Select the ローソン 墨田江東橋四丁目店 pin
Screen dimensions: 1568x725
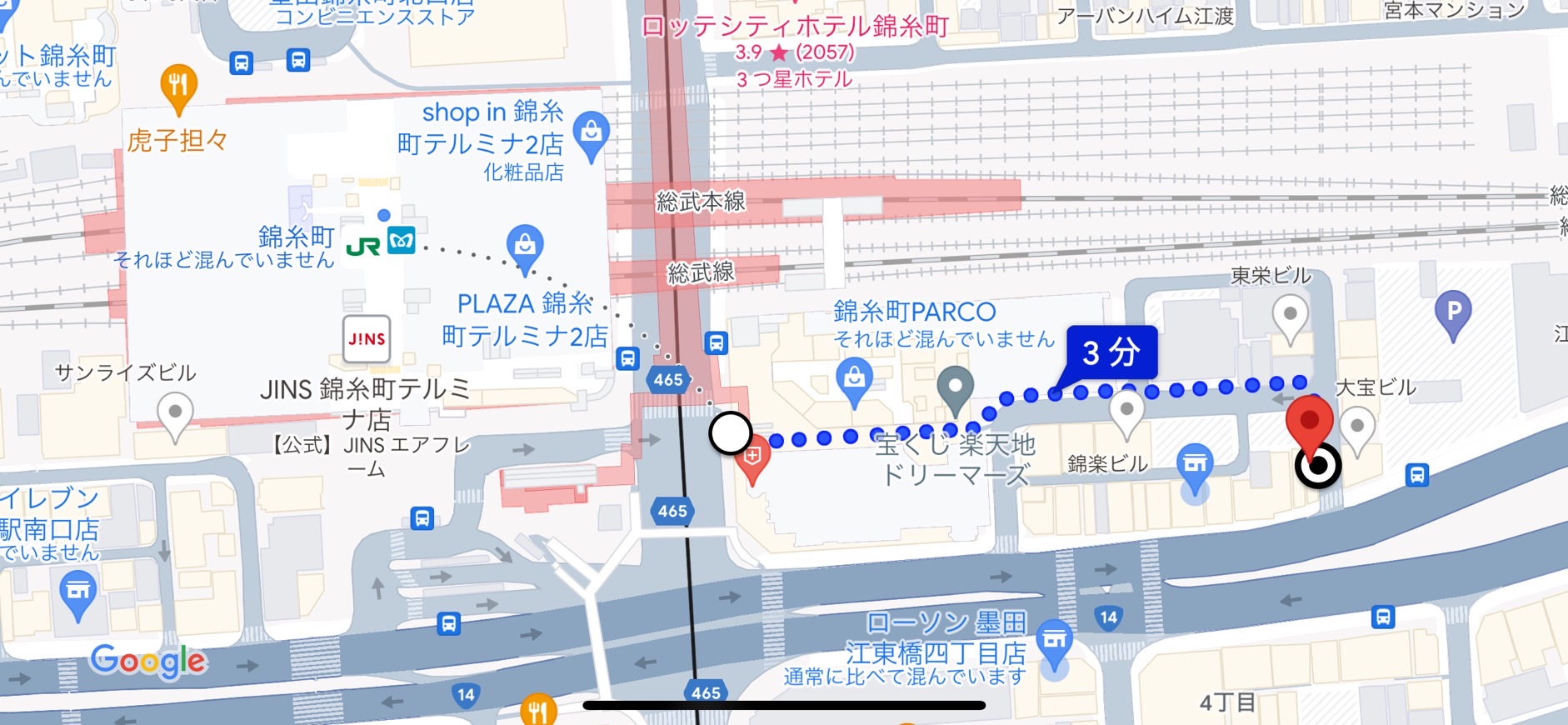point(1054,644)
